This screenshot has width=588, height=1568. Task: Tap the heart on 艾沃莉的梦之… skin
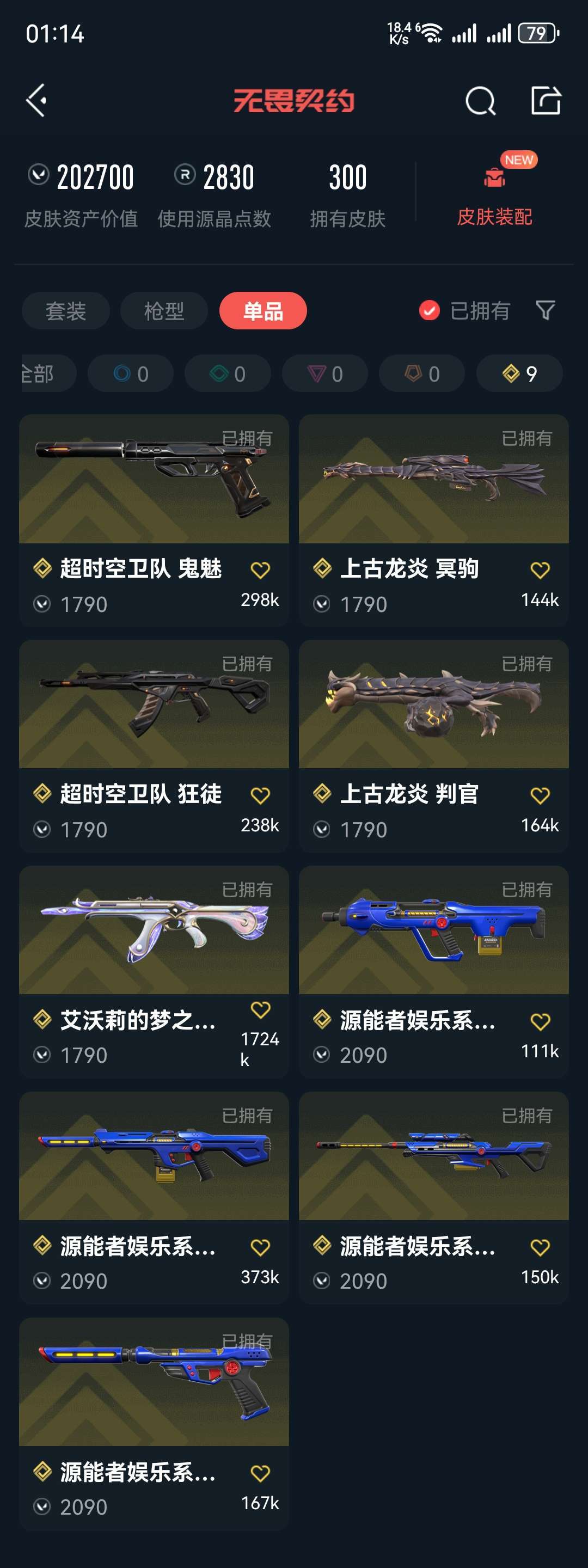(x=260, y=1010)
